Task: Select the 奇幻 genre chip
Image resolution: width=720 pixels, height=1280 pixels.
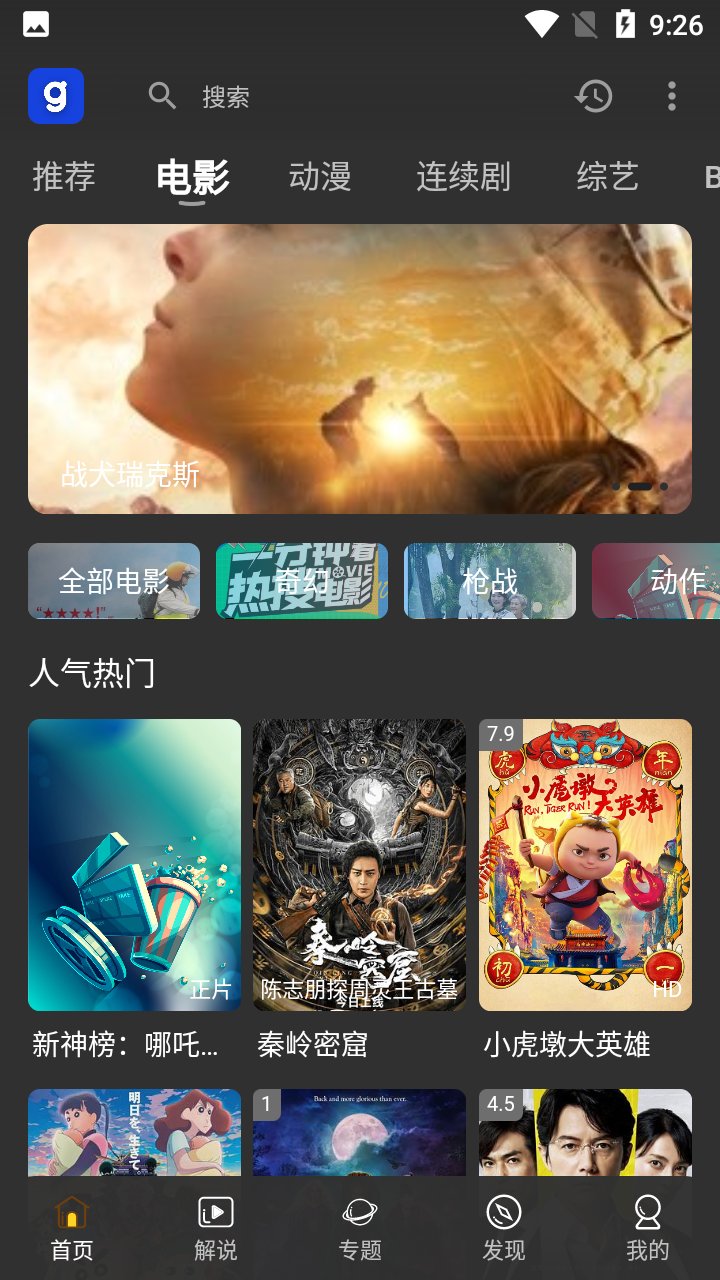Action: [x=302, y=581]
